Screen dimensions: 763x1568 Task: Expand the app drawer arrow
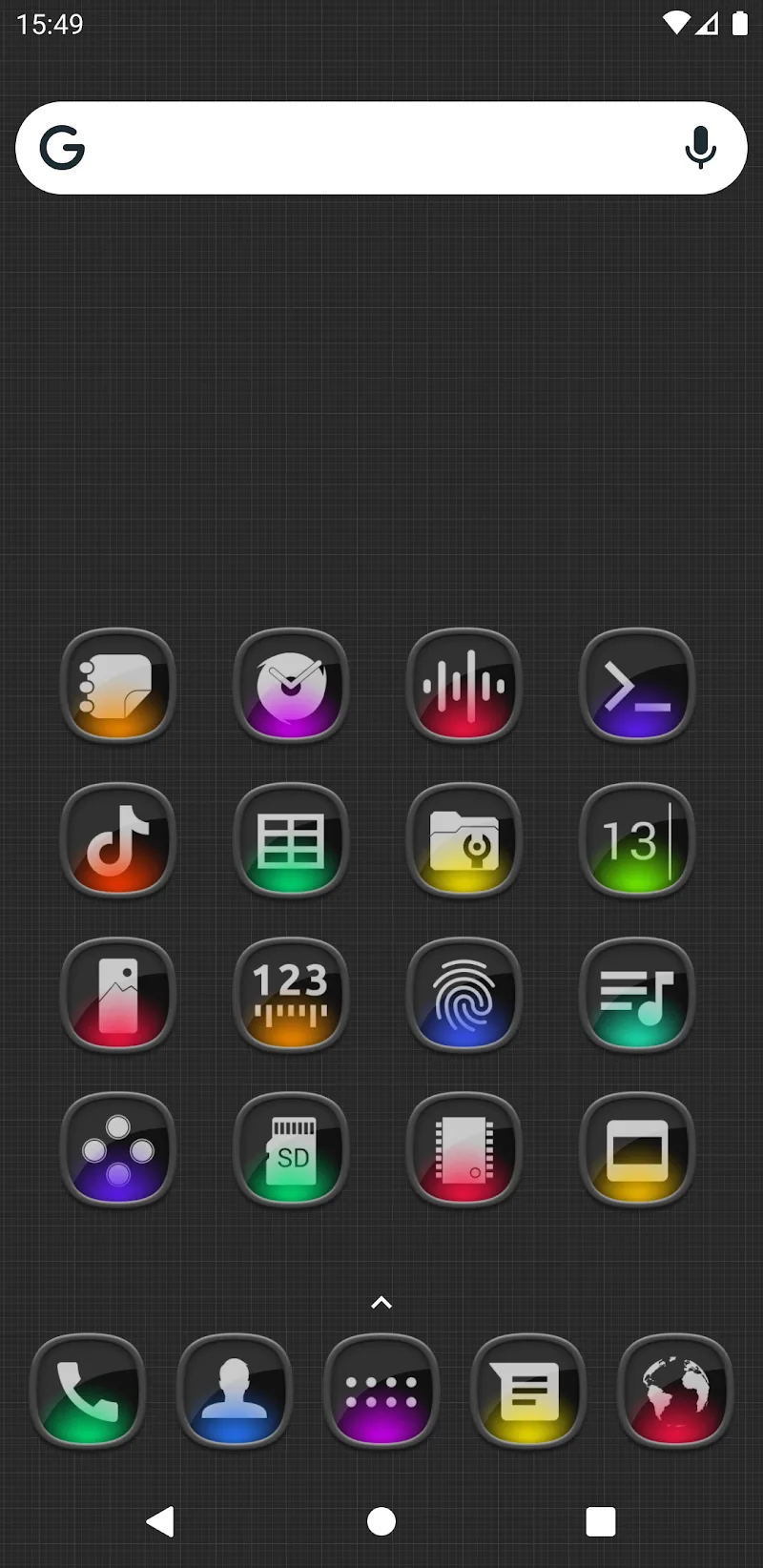[381, 1303]
